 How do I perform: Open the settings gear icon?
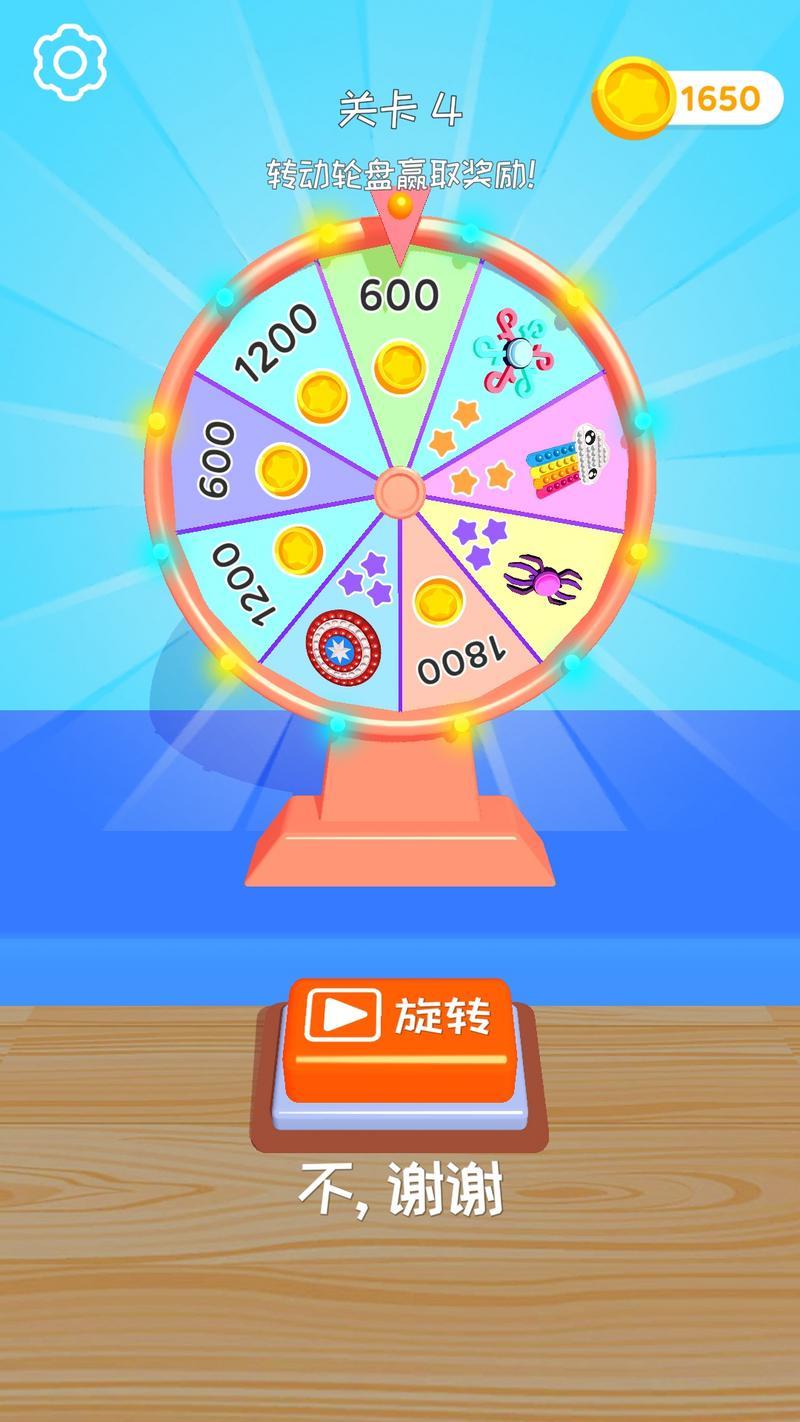tap(70, 63)
